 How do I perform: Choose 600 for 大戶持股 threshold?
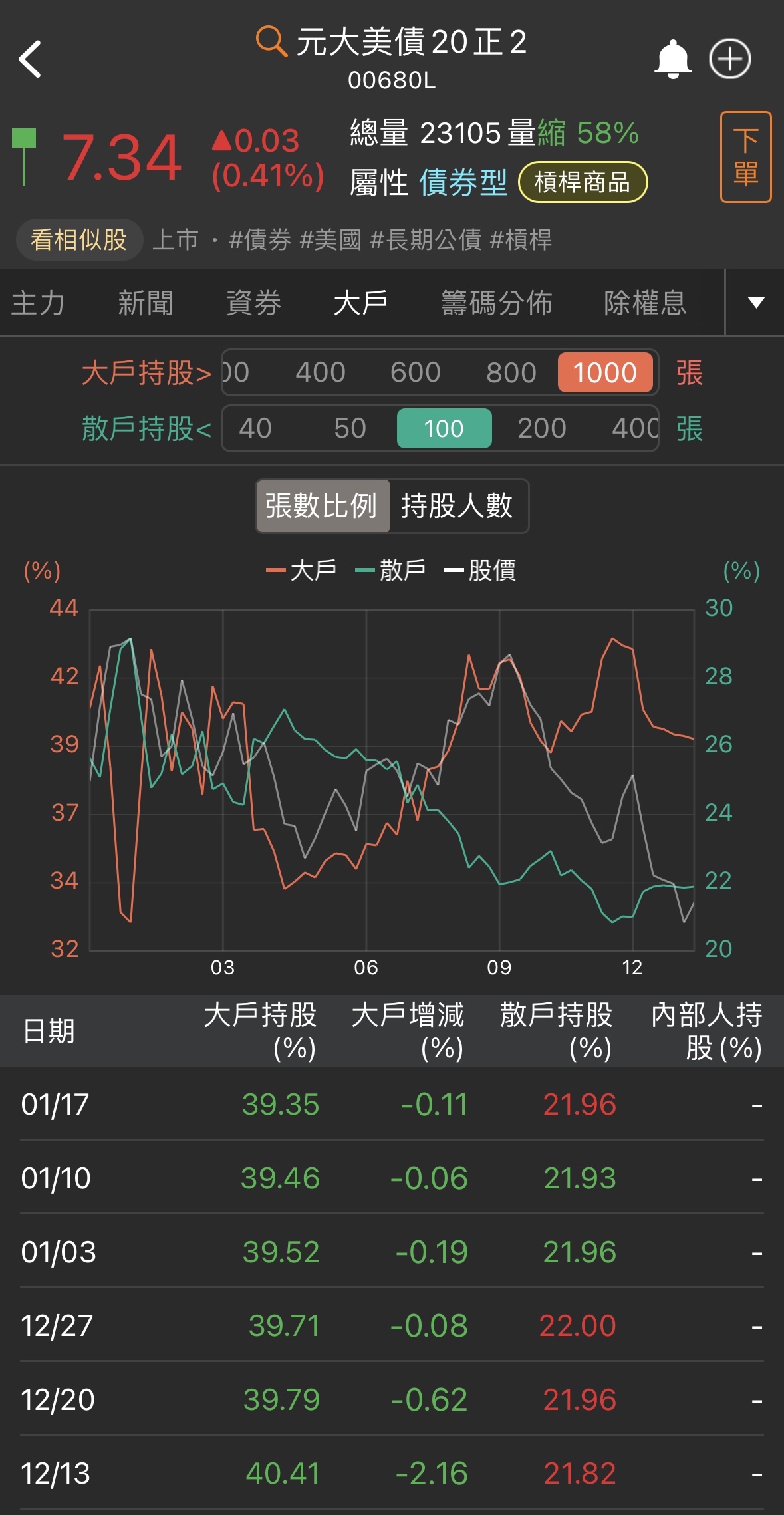pos(416,372)
